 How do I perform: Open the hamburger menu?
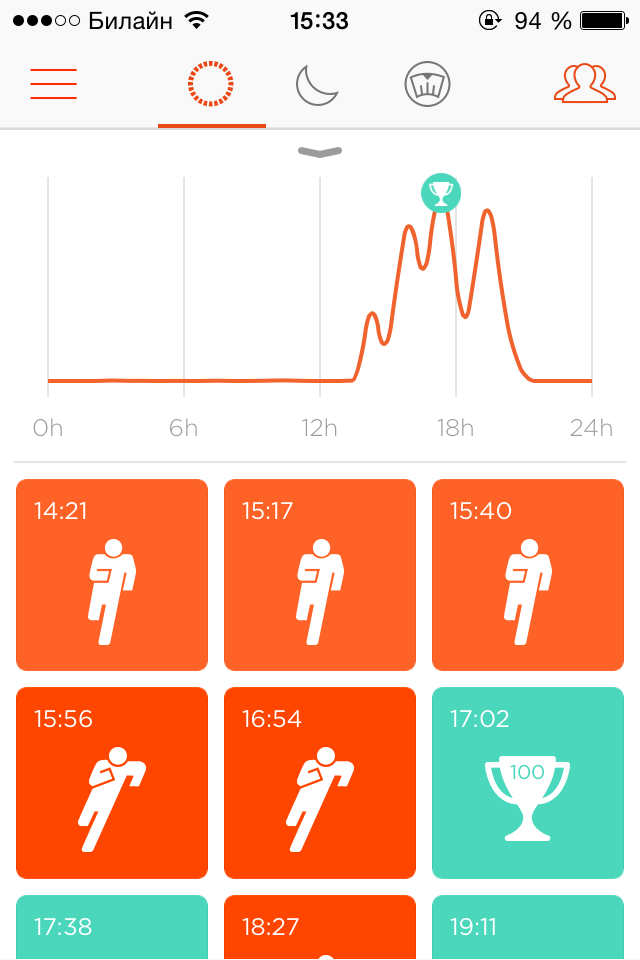coord(53,84)
